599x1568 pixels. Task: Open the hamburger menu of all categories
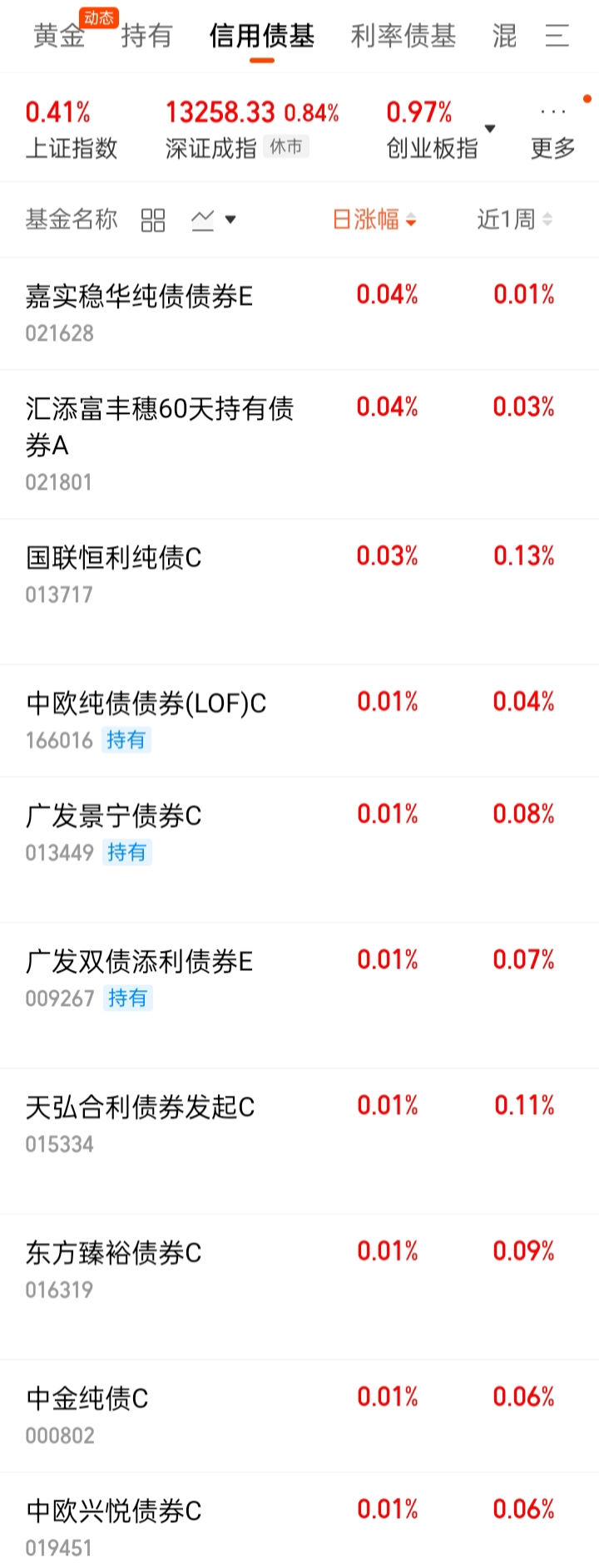click(x=557, y=36)
